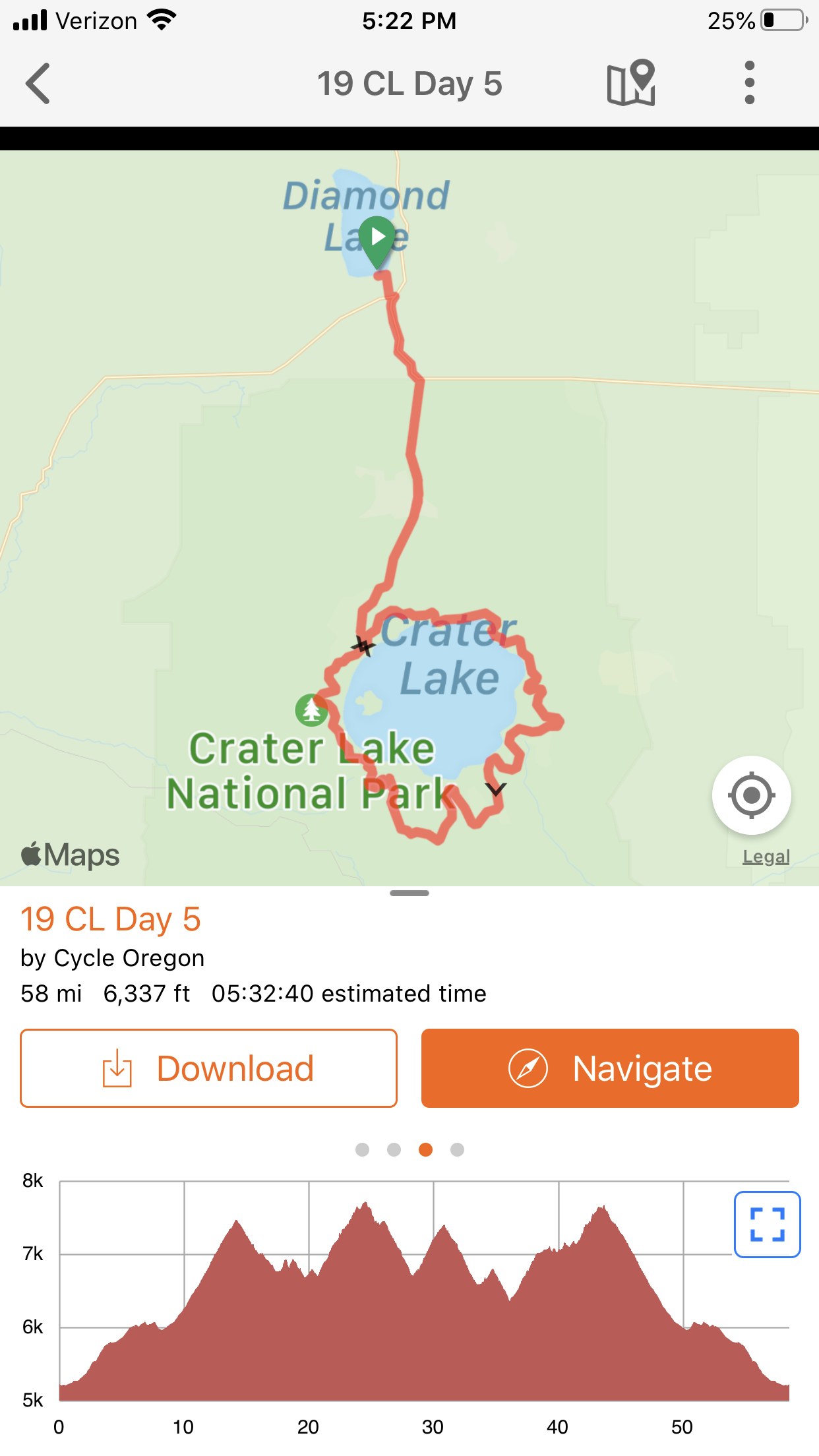
Task: Open the Legal link
Action: pyautogui.click(x=765, y=856)
